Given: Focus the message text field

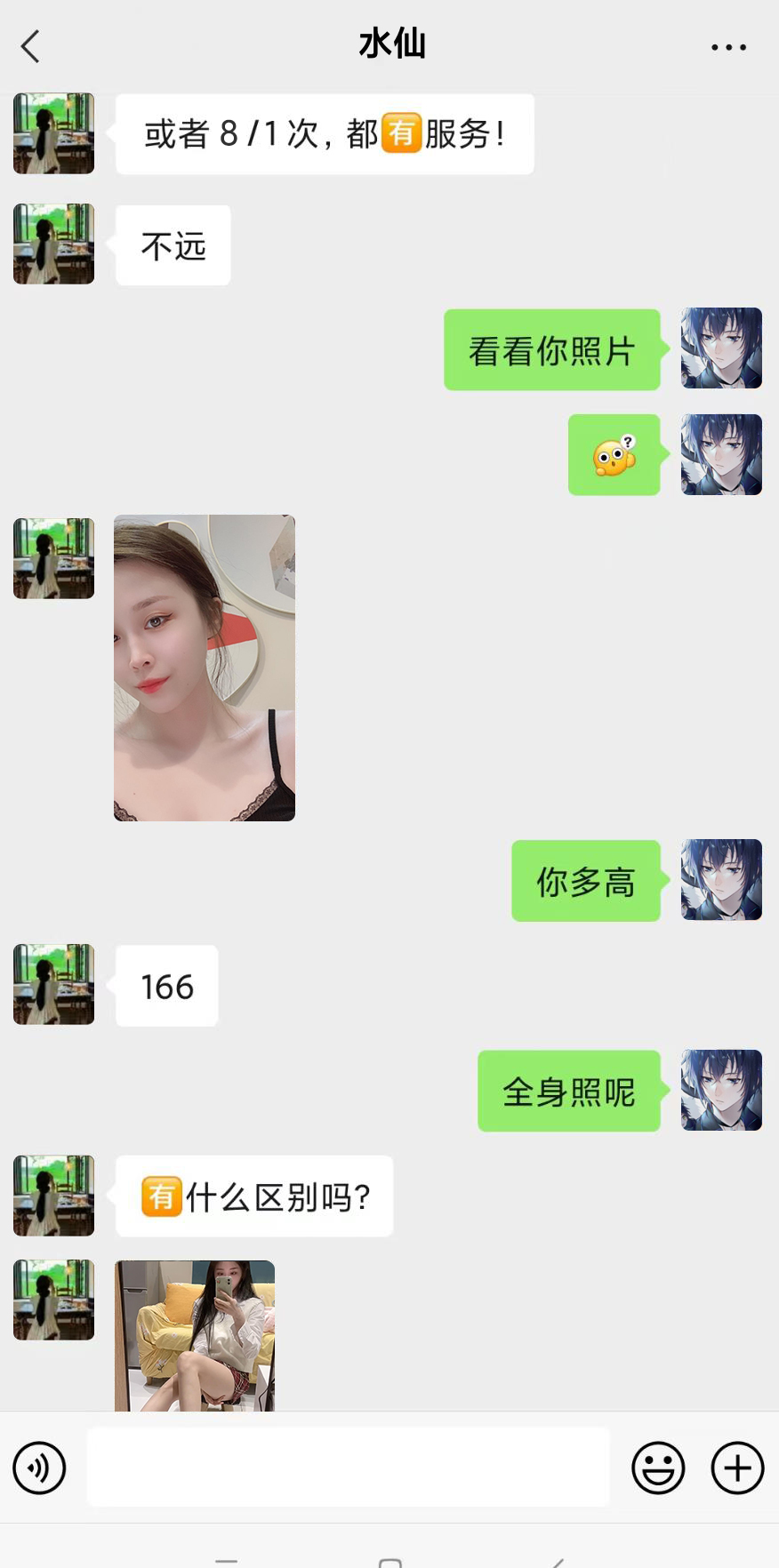Looking at the screenshot, I should 348,1467.
